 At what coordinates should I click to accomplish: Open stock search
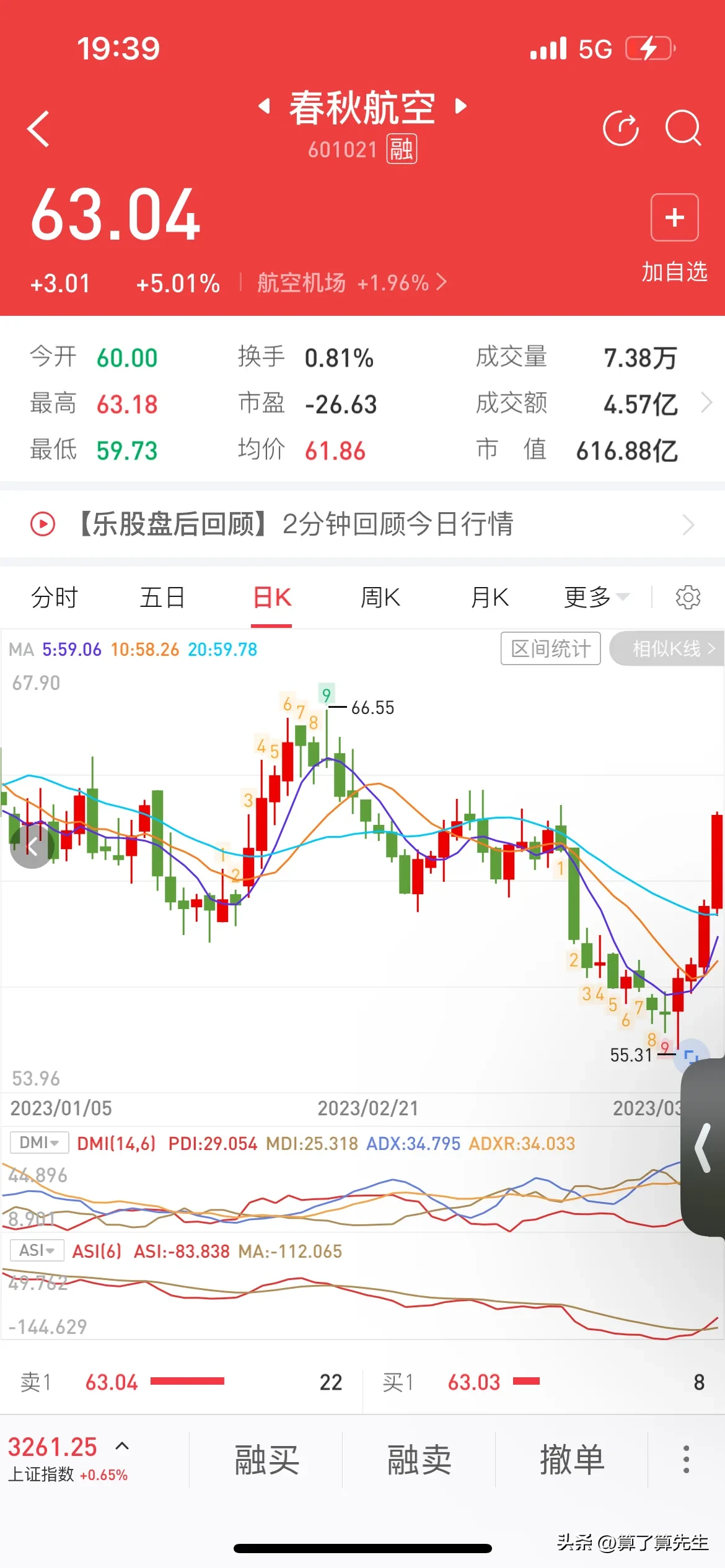[683, 128]
